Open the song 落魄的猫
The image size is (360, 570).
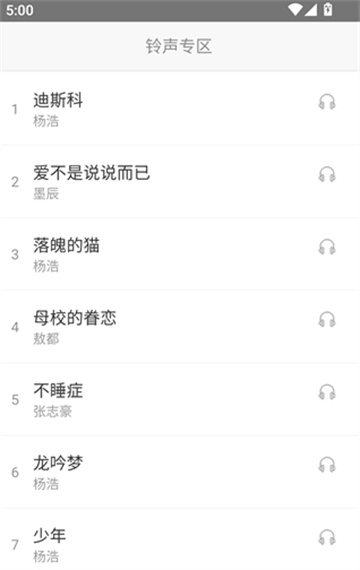pyautogui.click(x=180, y=254)
